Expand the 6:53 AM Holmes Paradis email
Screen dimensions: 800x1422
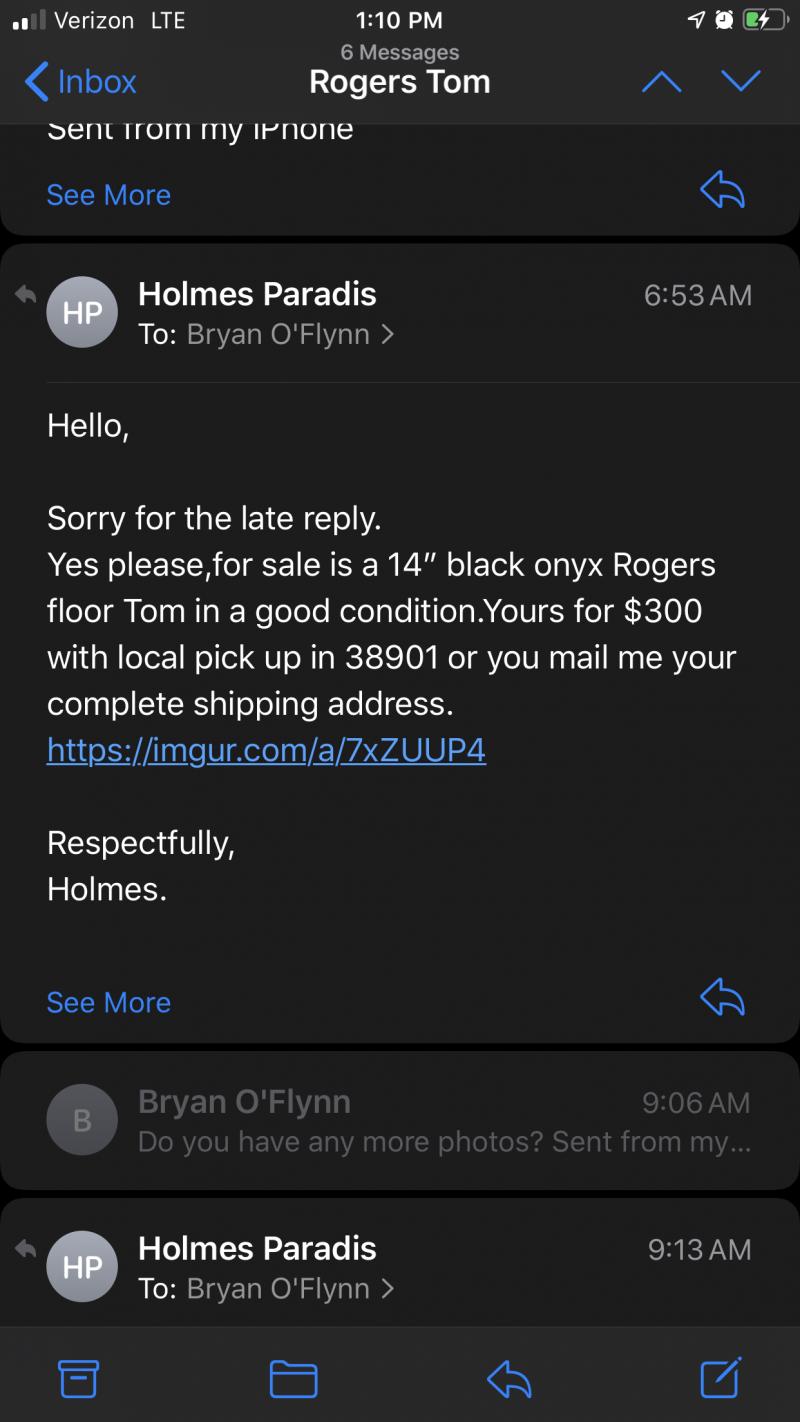[x=108, y=1002]
